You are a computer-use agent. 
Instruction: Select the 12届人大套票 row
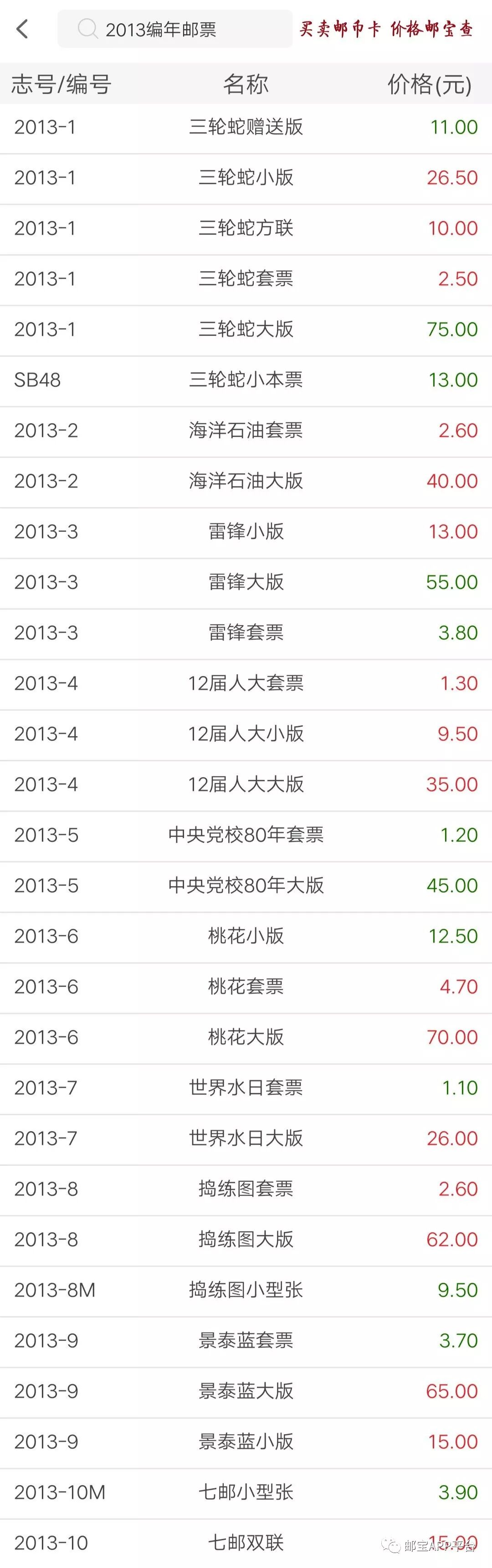pos(246,683)
